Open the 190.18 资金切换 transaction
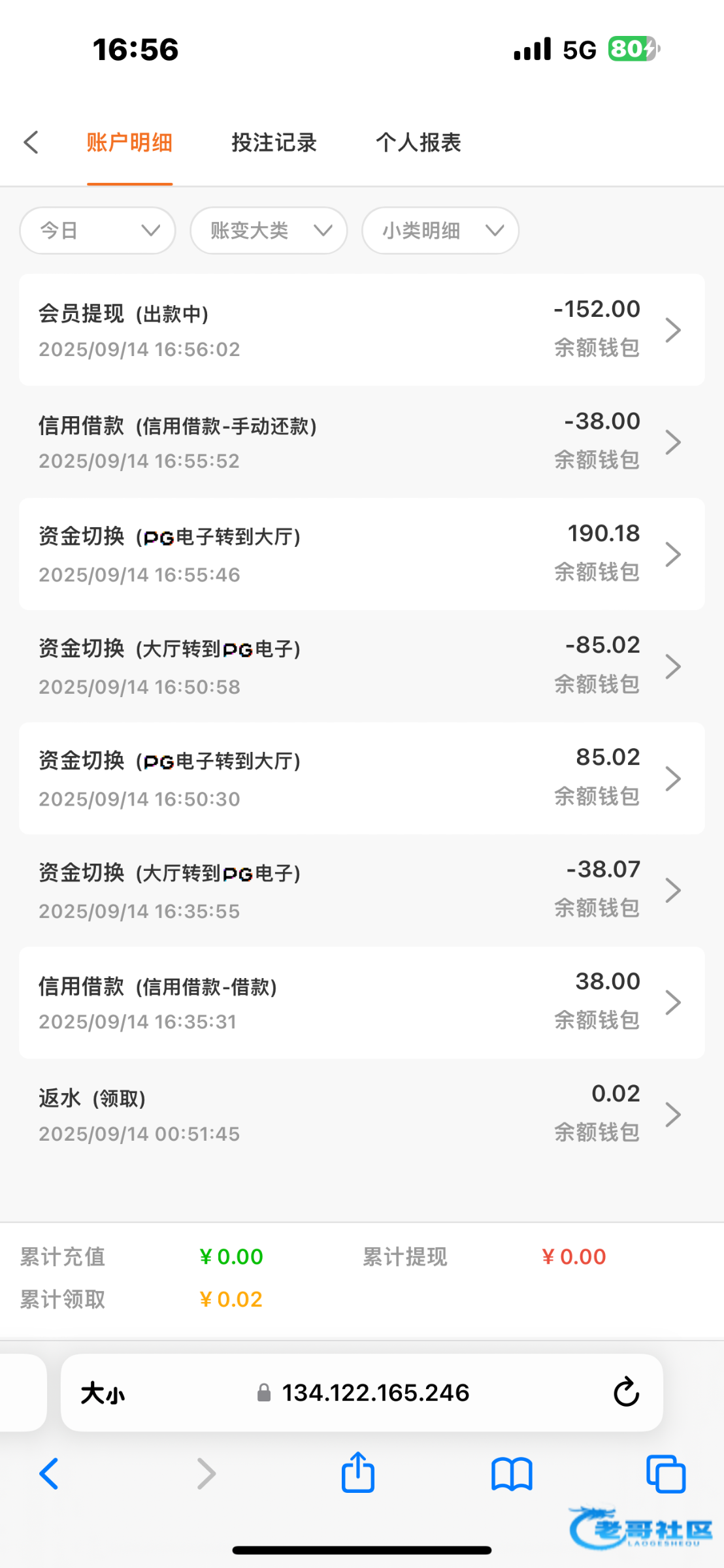 coord(362,554)
